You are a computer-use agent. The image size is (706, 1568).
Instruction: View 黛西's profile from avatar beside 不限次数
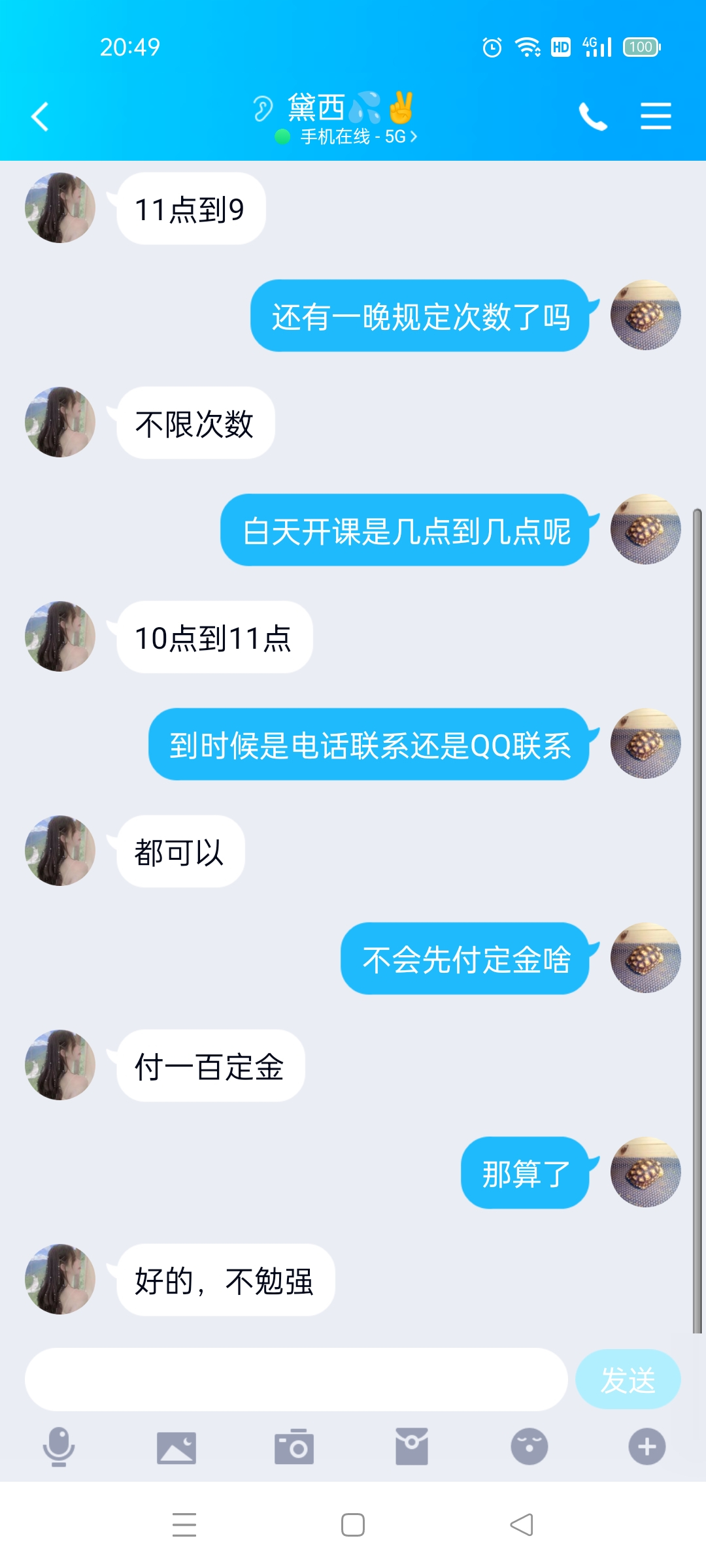[x=60, y=422]
